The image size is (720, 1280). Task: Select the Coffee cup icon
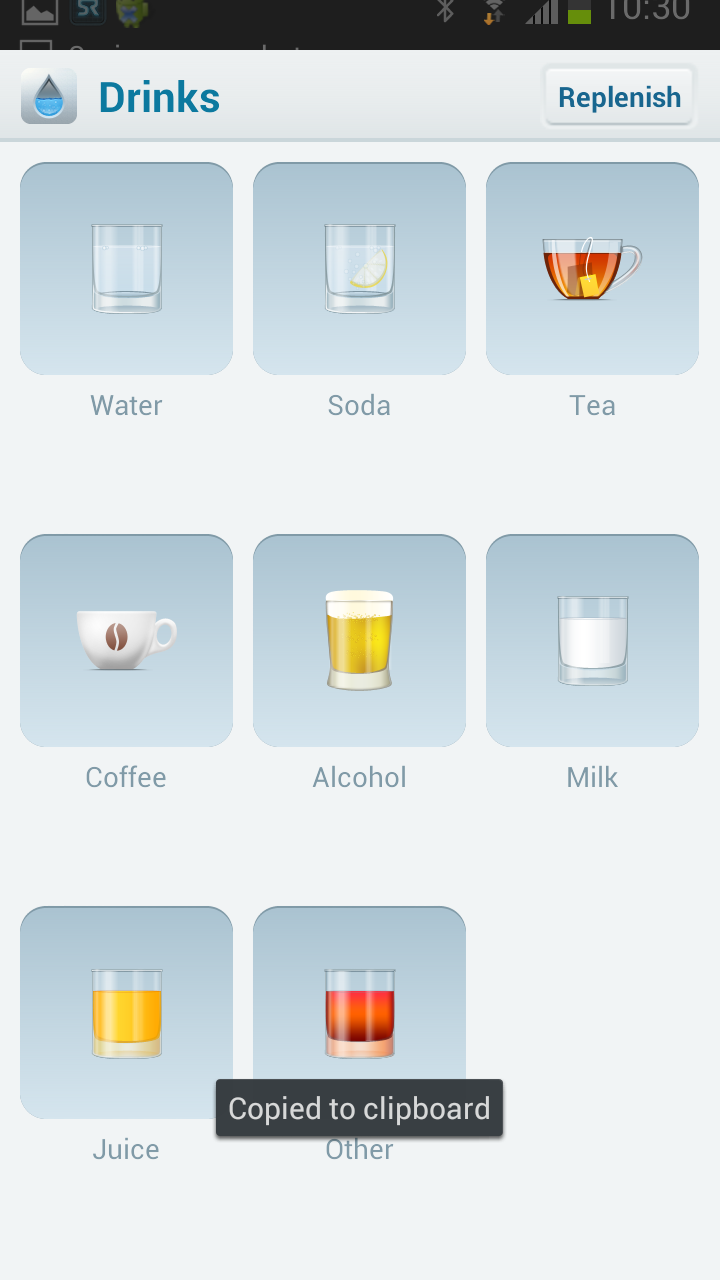tap(126, 640)
